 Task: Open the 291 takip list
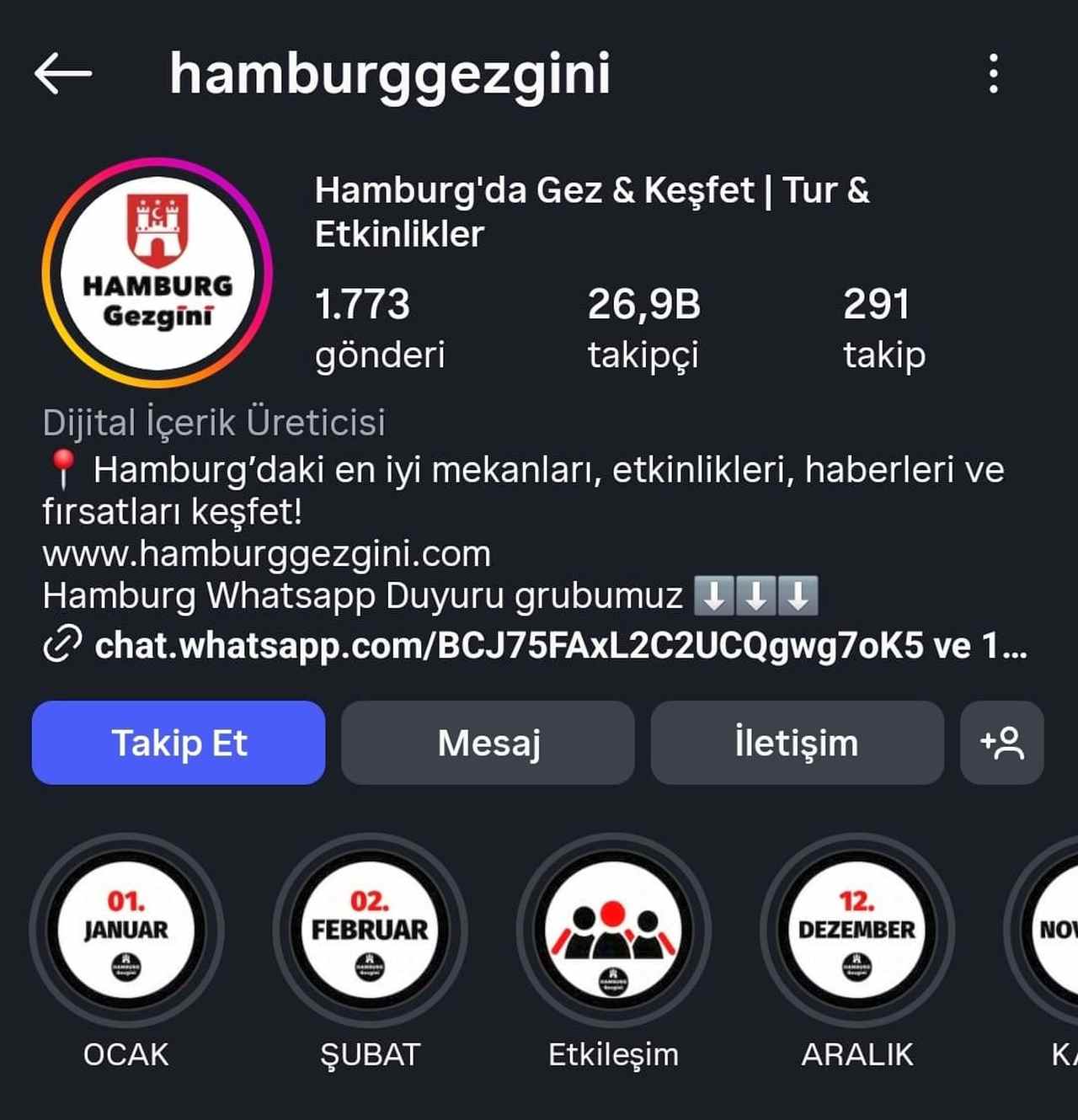[x=883, y=328]
